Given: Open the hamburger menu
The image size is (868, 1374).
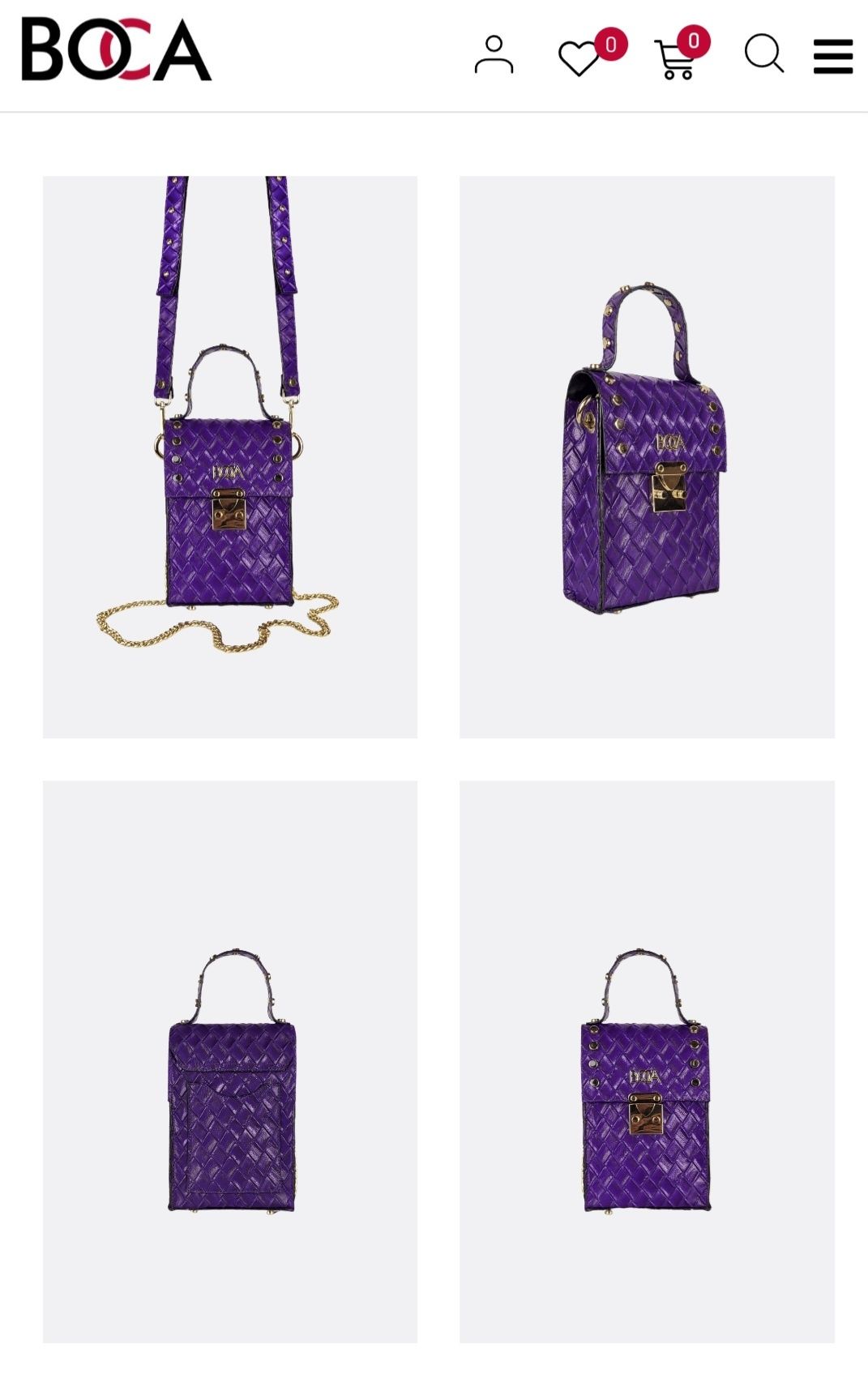Looking at the screenshot, I should 832,56.
